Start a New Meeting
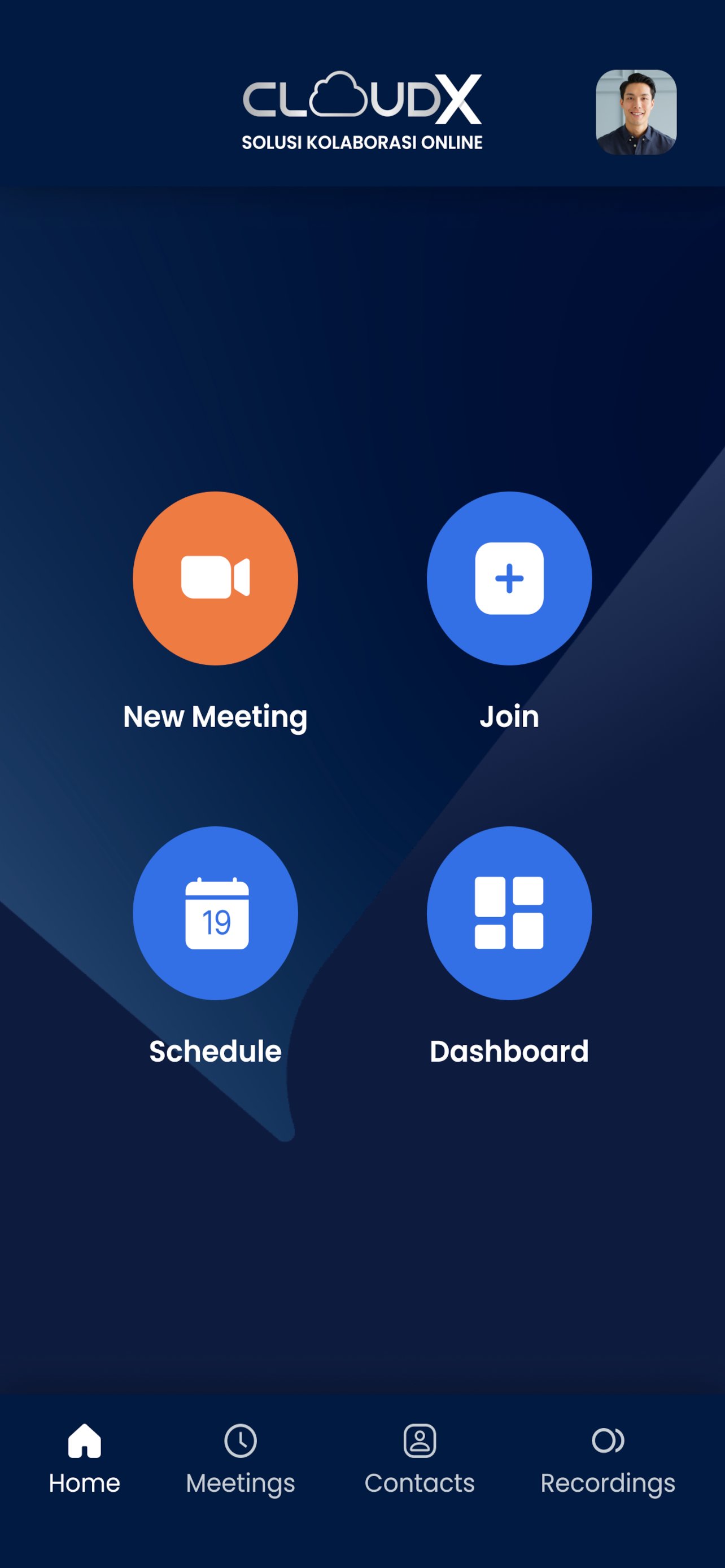This screenshot has width=725, height=1568. (x=216, y=577)
